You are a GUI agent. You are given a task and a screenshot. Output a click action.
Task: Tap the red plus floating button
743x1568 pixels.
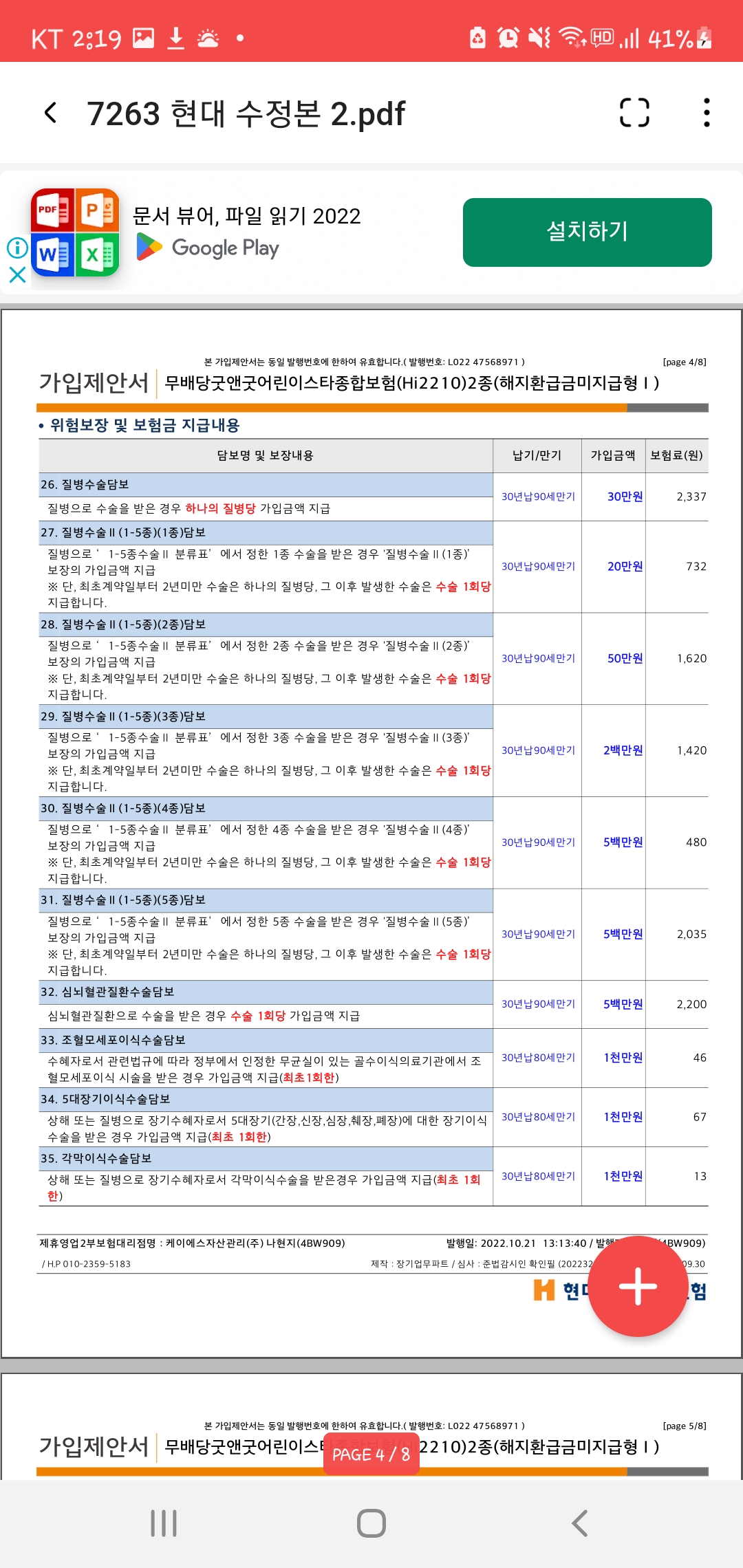[x=638, y=1286]
